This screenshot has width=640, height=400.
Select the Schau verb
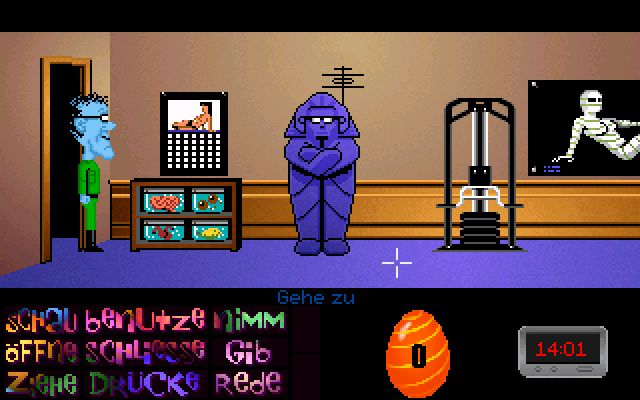point(42,322)
